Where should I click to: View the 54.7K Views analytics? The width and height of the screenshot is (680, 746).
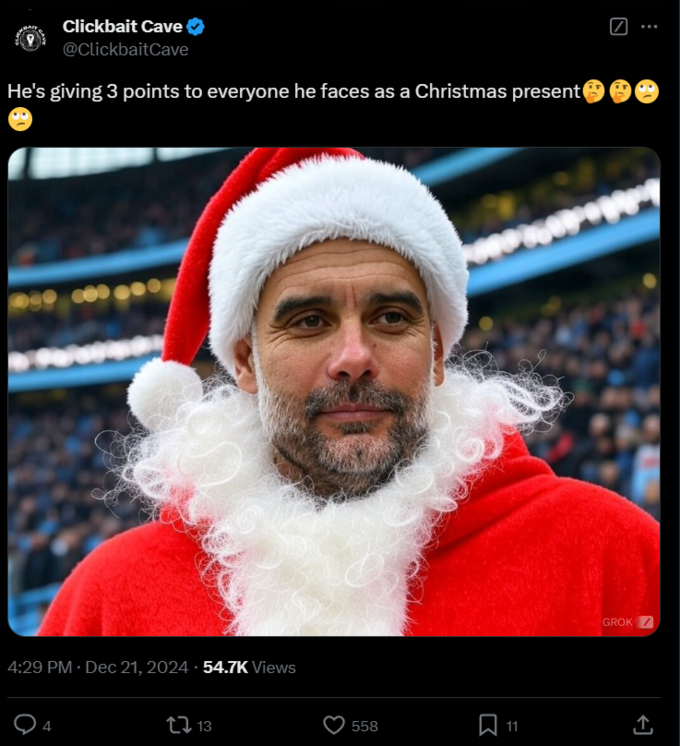[x=249, y=667]
